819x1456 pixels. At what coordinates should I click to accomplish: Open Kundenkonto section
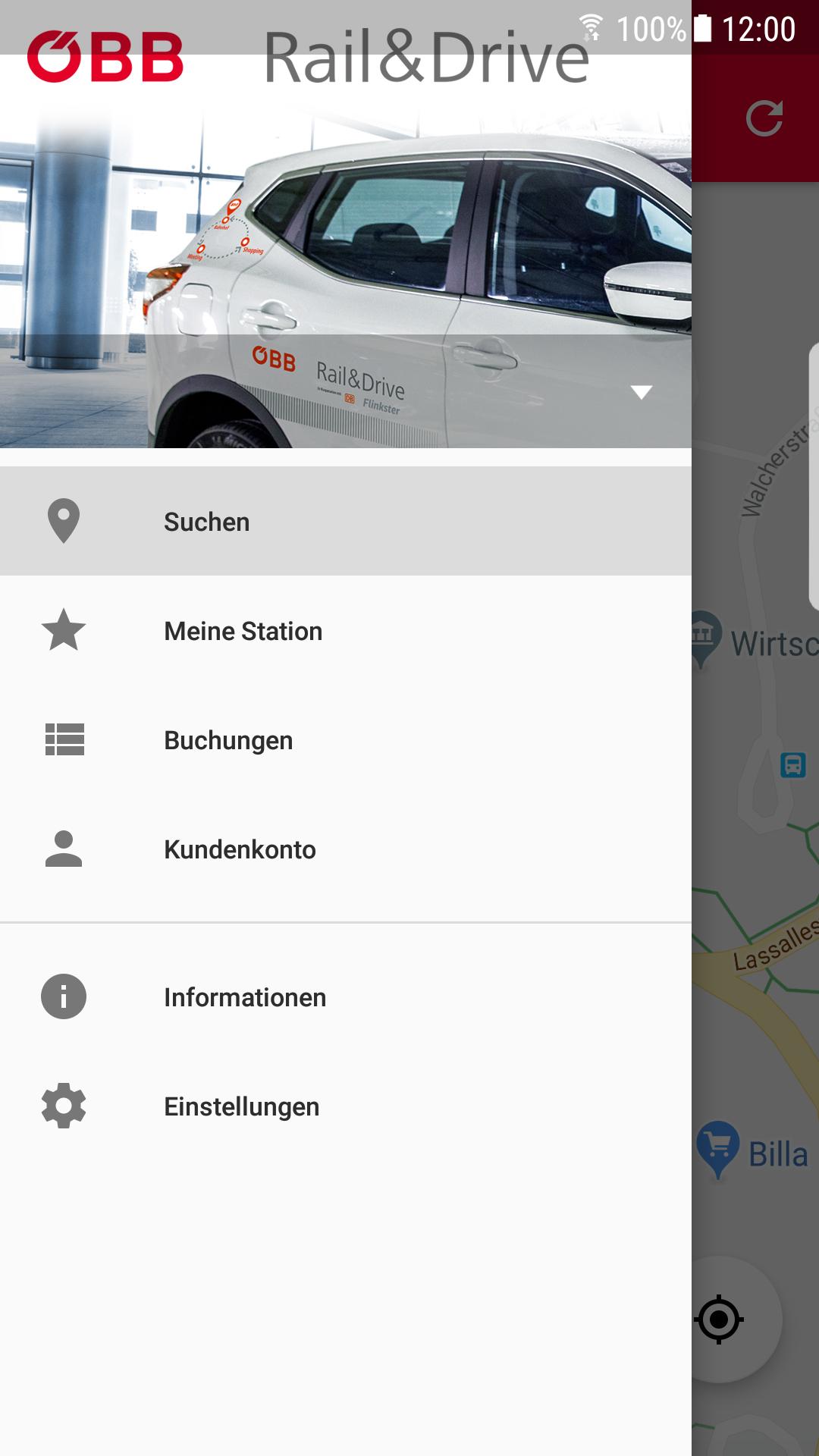[x=346, y=849]
